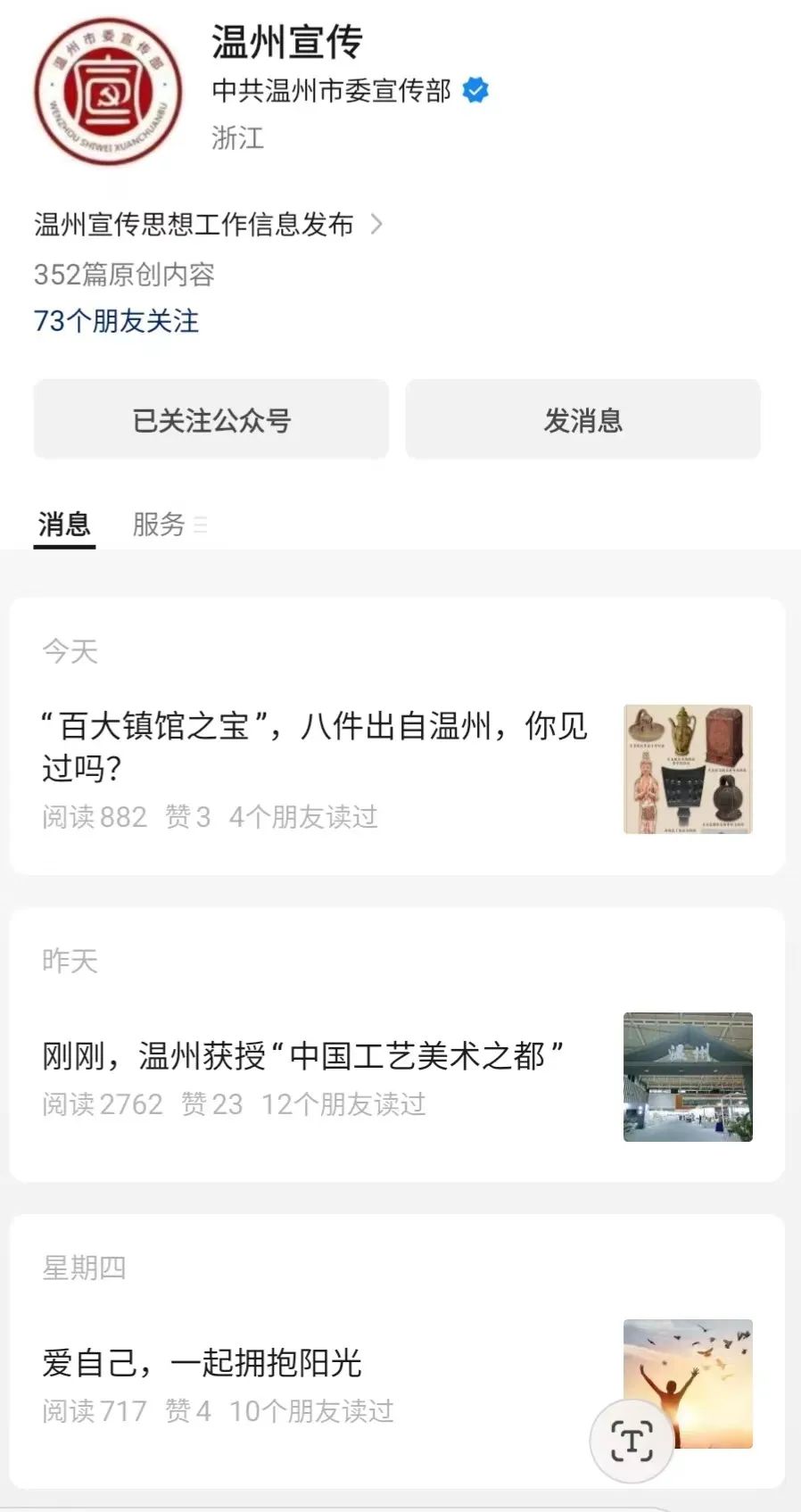
Task: Expand the 温州宣传思想工作信息发布 description chevron
Action: pos(378,226)
